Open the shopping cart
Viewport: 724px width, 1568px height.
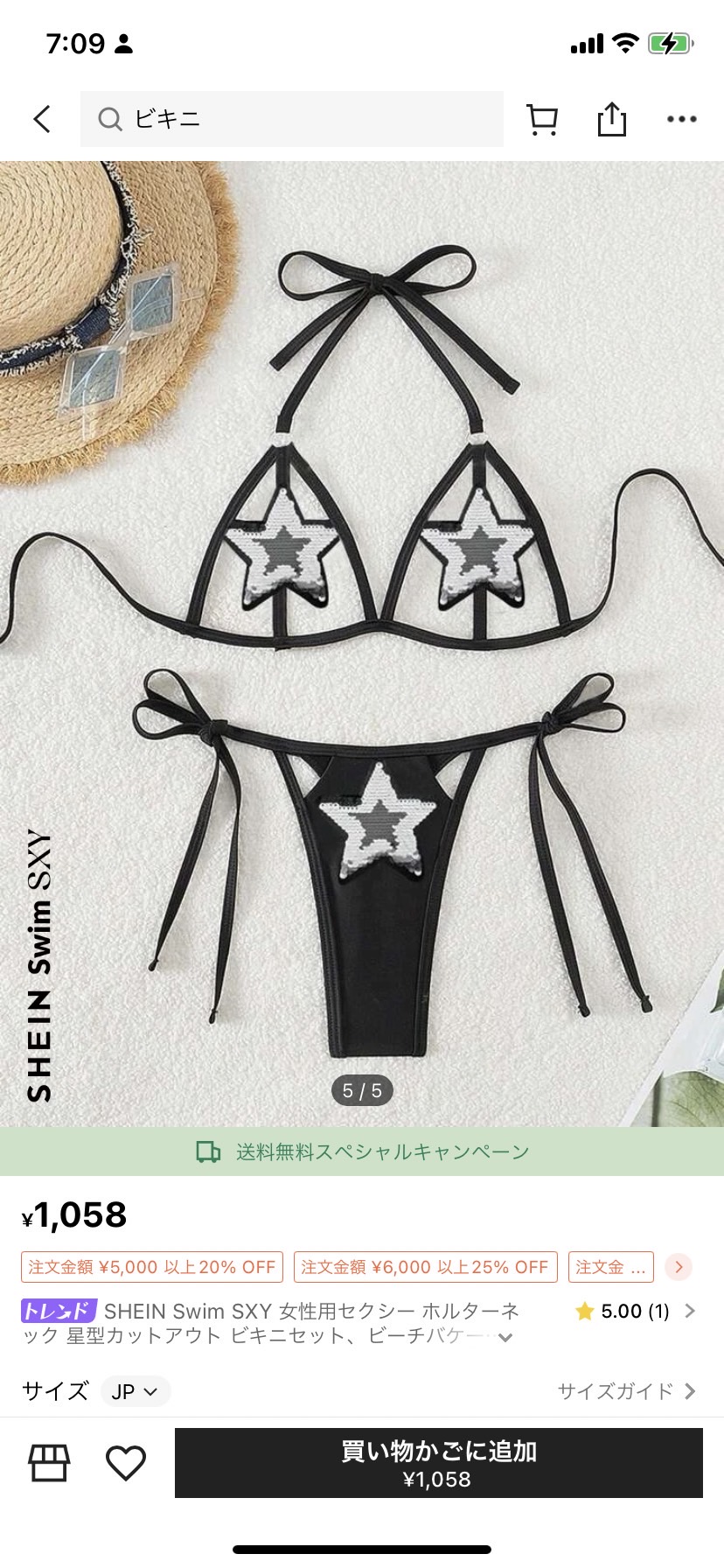[x=542, y=120]
